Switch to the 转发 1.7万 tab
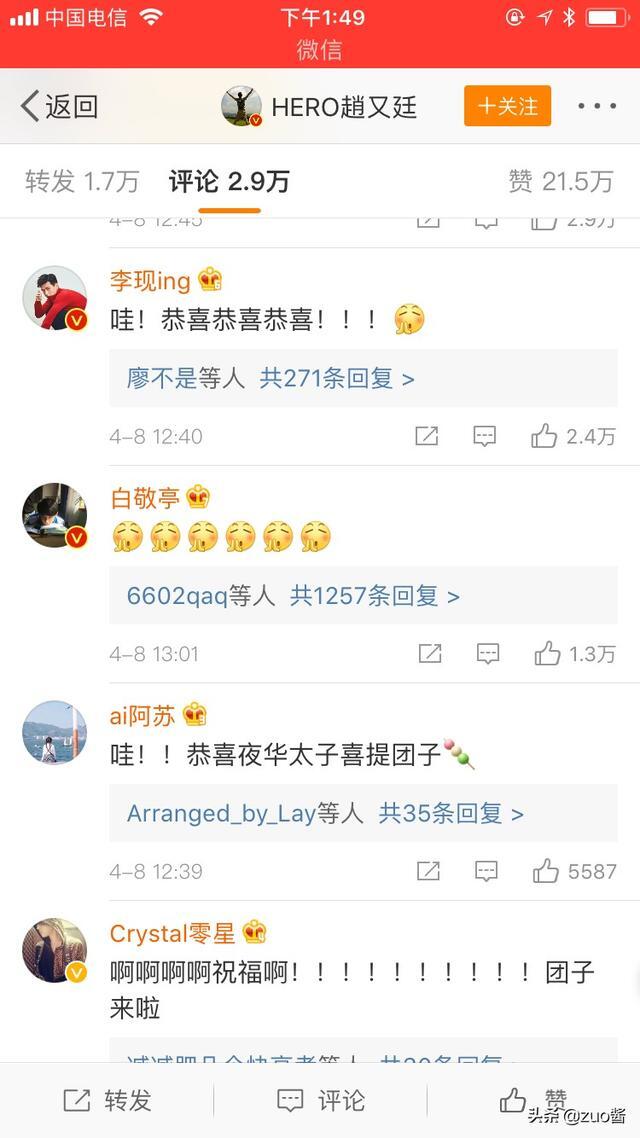Screen dimensions: 640x1138 [82, 181]
